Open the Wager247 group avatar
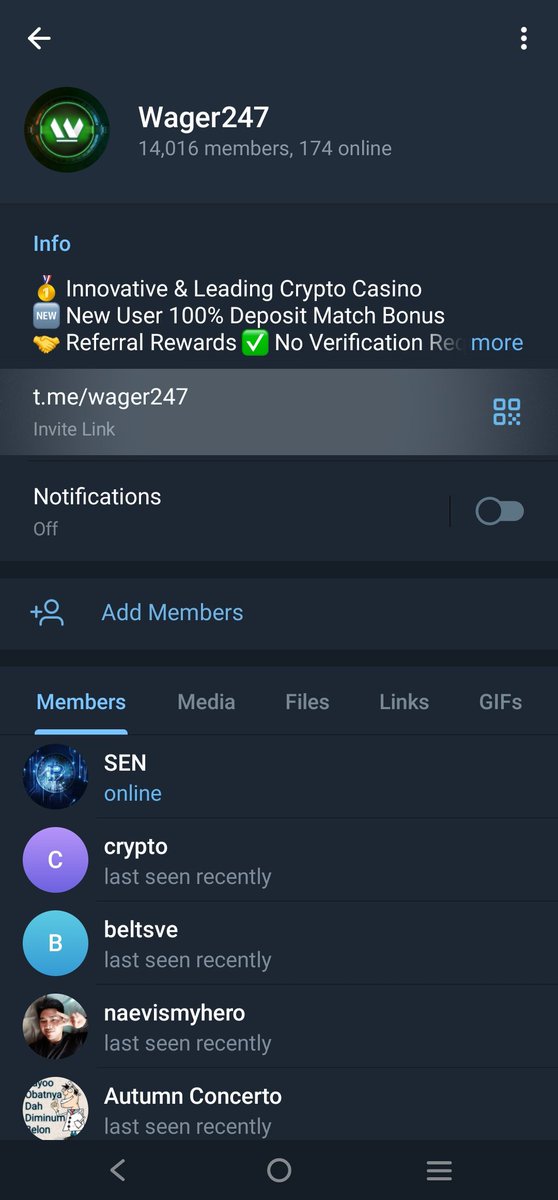558x1200 pixels. [x=67, y=130]
